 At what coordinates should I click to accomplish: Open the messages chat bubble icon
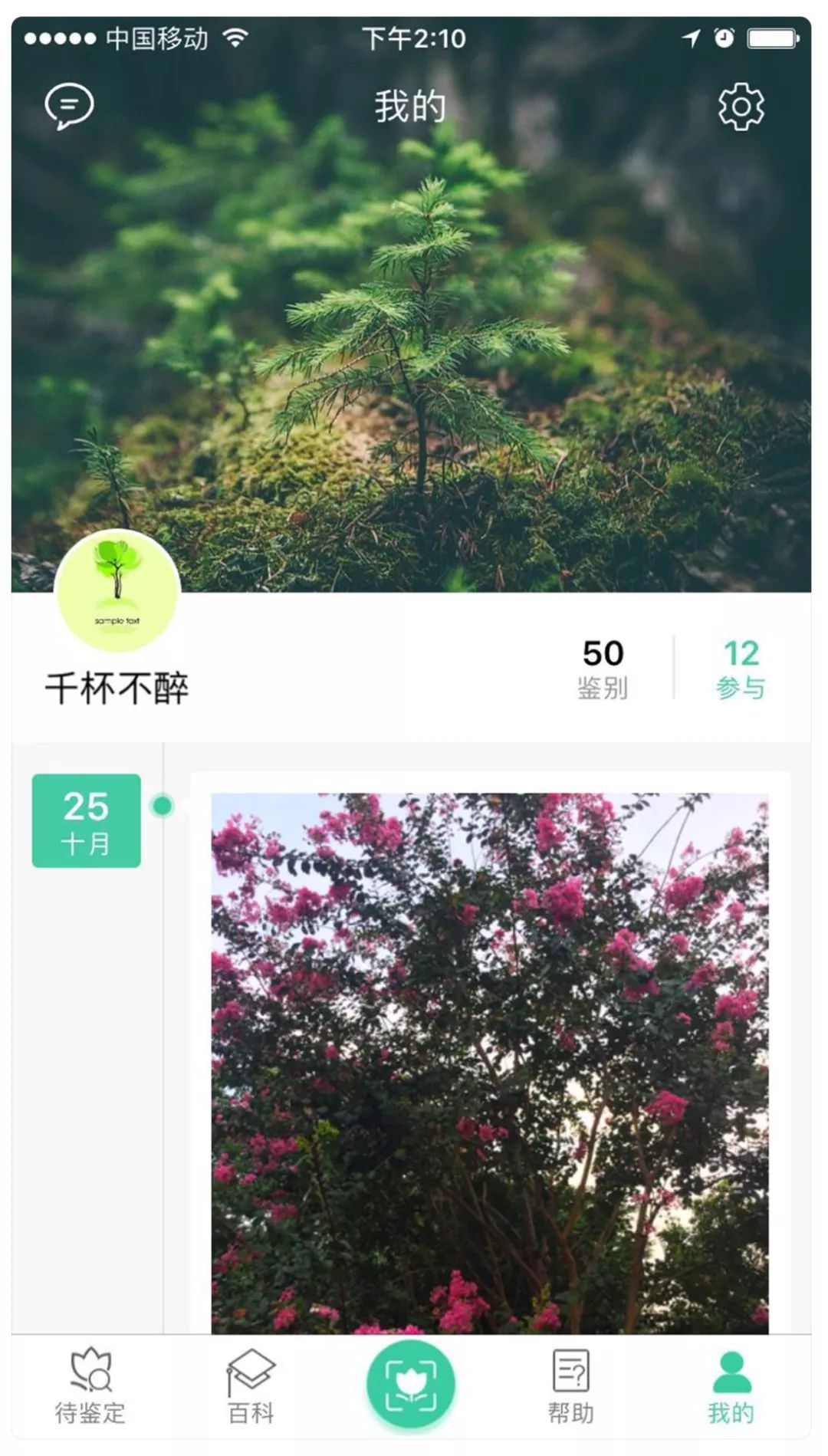click(x=69, y=106)
